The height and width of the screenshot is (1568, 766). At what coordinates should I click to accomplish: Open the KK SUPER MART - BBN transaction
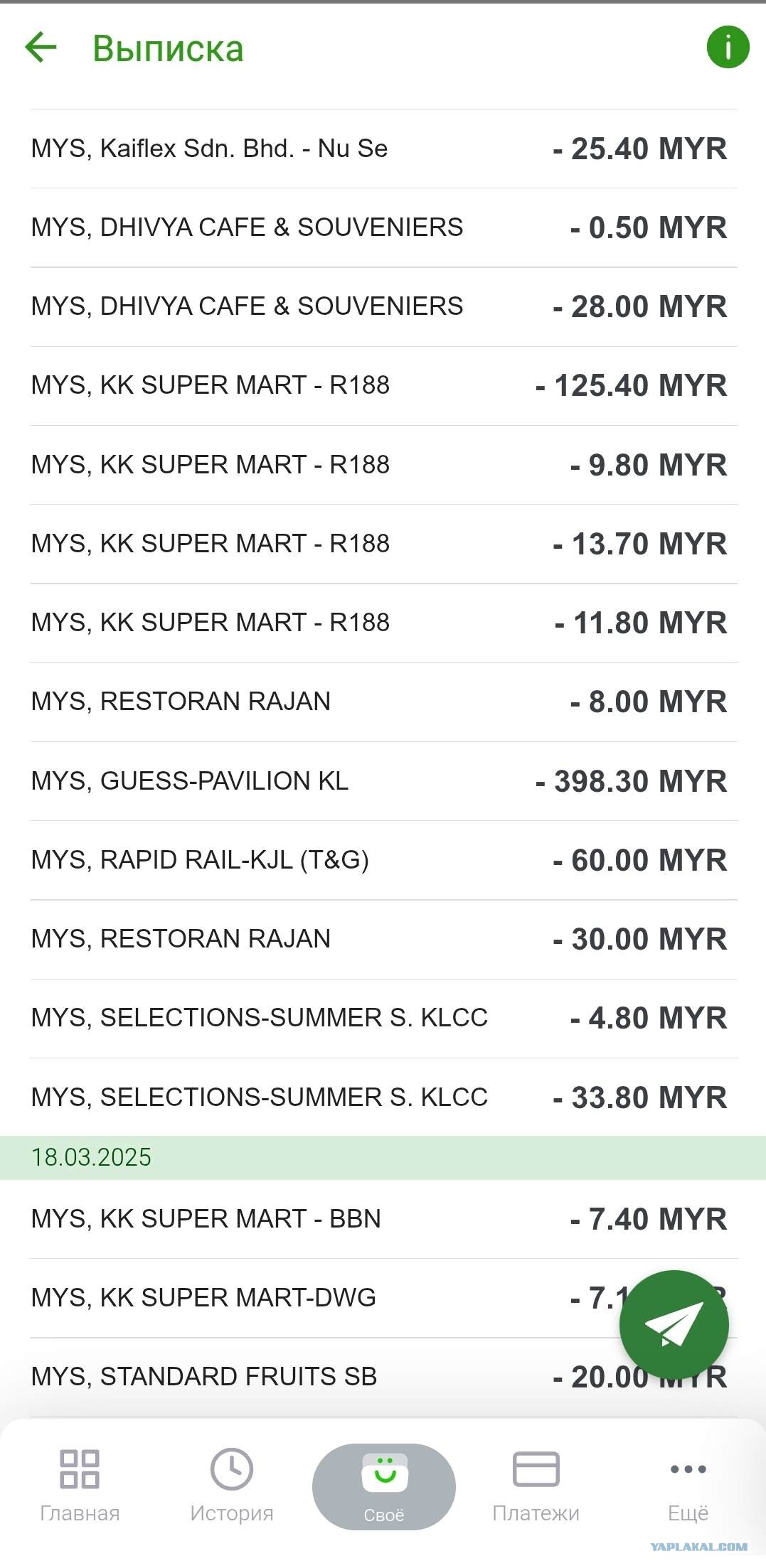(383, 1219)
